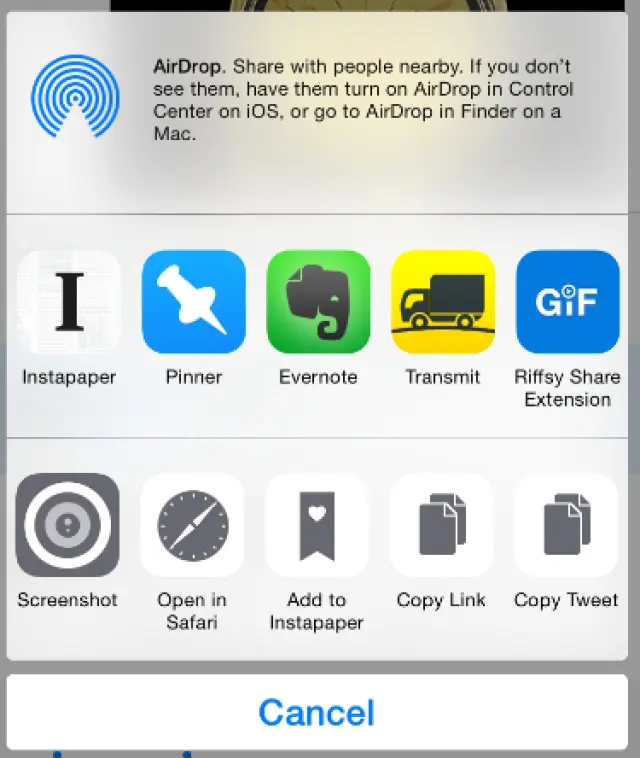Viewport: 640px width, 758px height.
Task: Tap the Screenshot action
Action: click(x=68, y=525)
